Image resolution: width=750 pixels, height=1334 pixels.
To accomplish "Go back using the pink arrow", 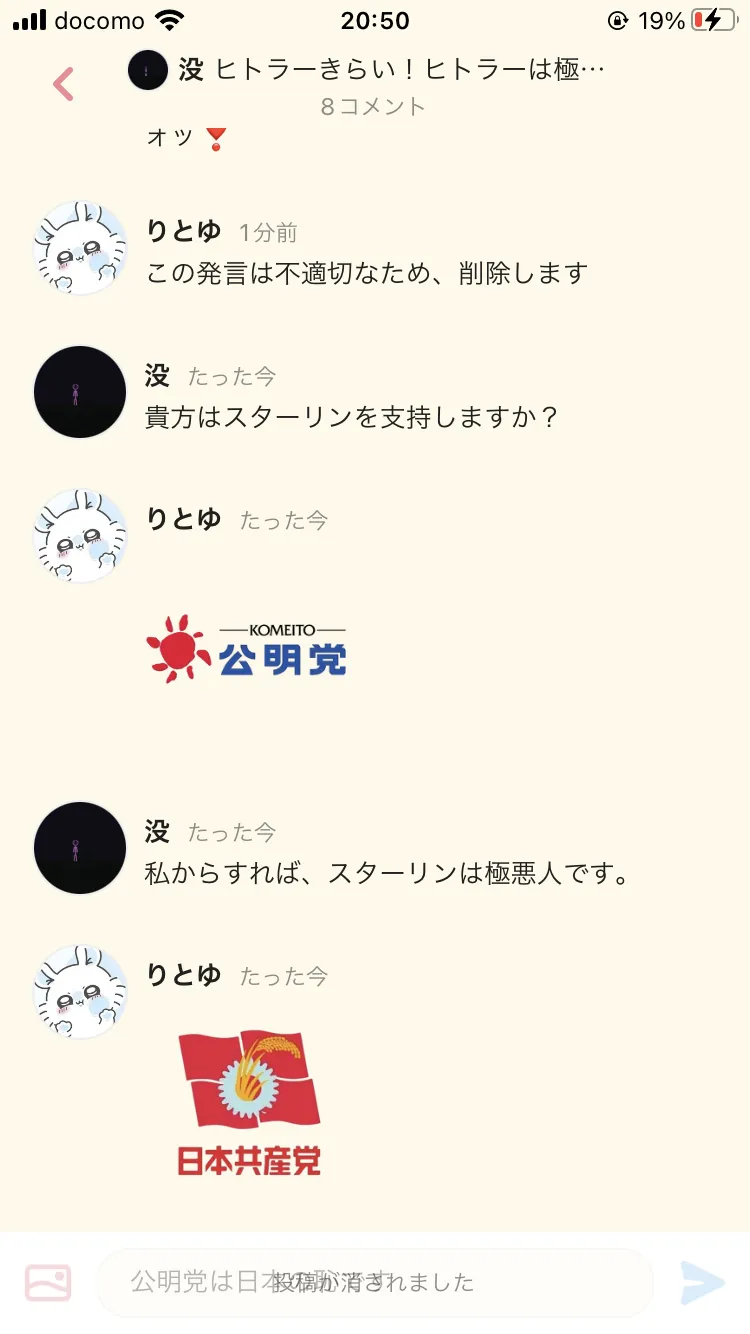I will [64, 84].
